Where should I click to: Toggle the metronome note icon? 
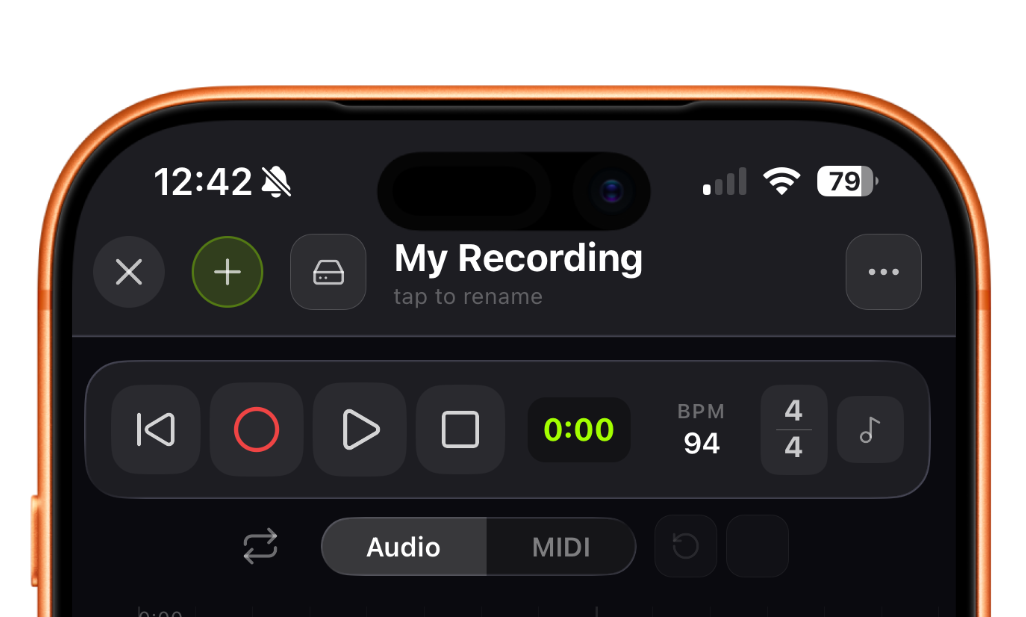[870, 430]
